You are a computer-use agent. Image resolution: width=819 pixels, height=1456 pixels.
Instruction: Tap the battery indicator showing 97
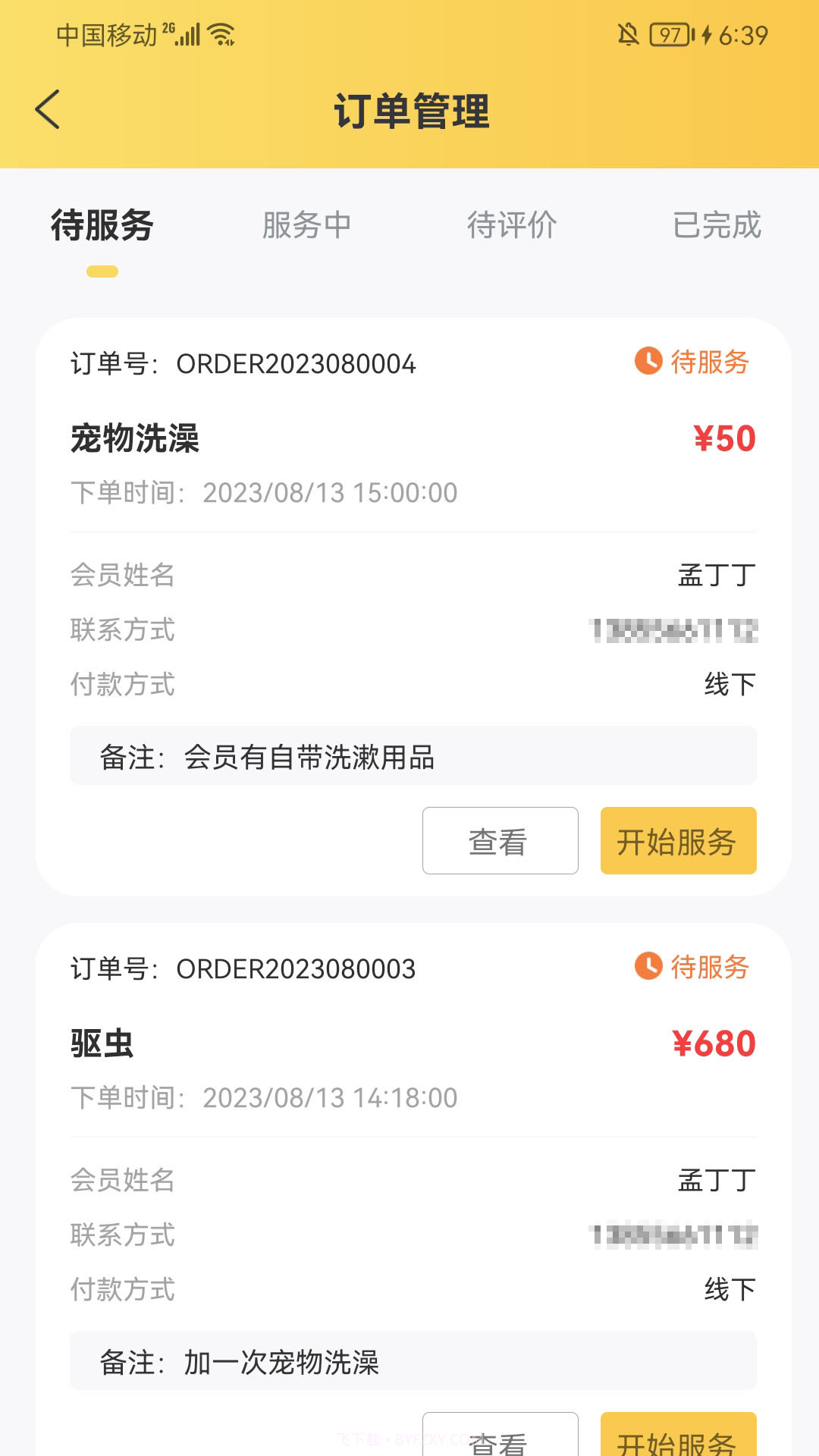pos(670,33)
